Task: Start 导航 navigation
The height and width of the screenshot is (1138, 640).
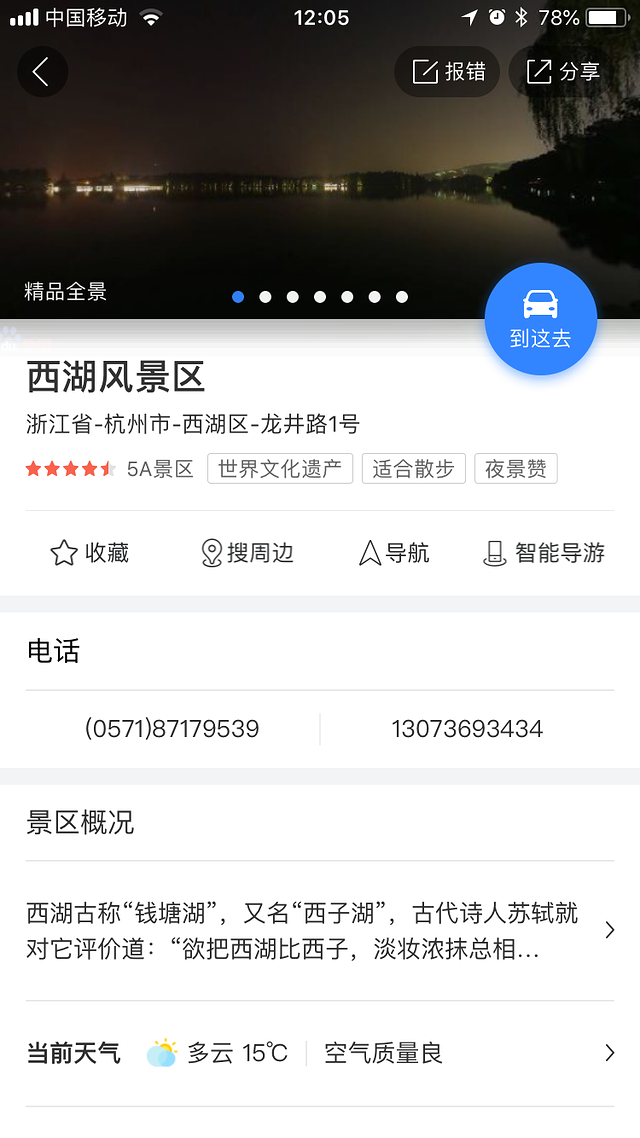Action: tap(394, 553)
